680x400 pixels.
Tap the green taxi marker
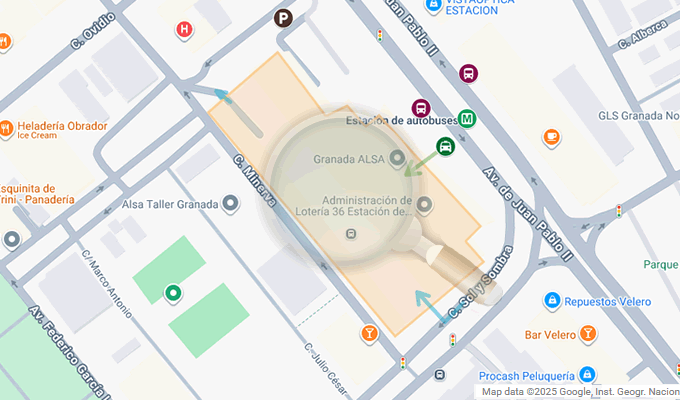click(x=446, y=147)
